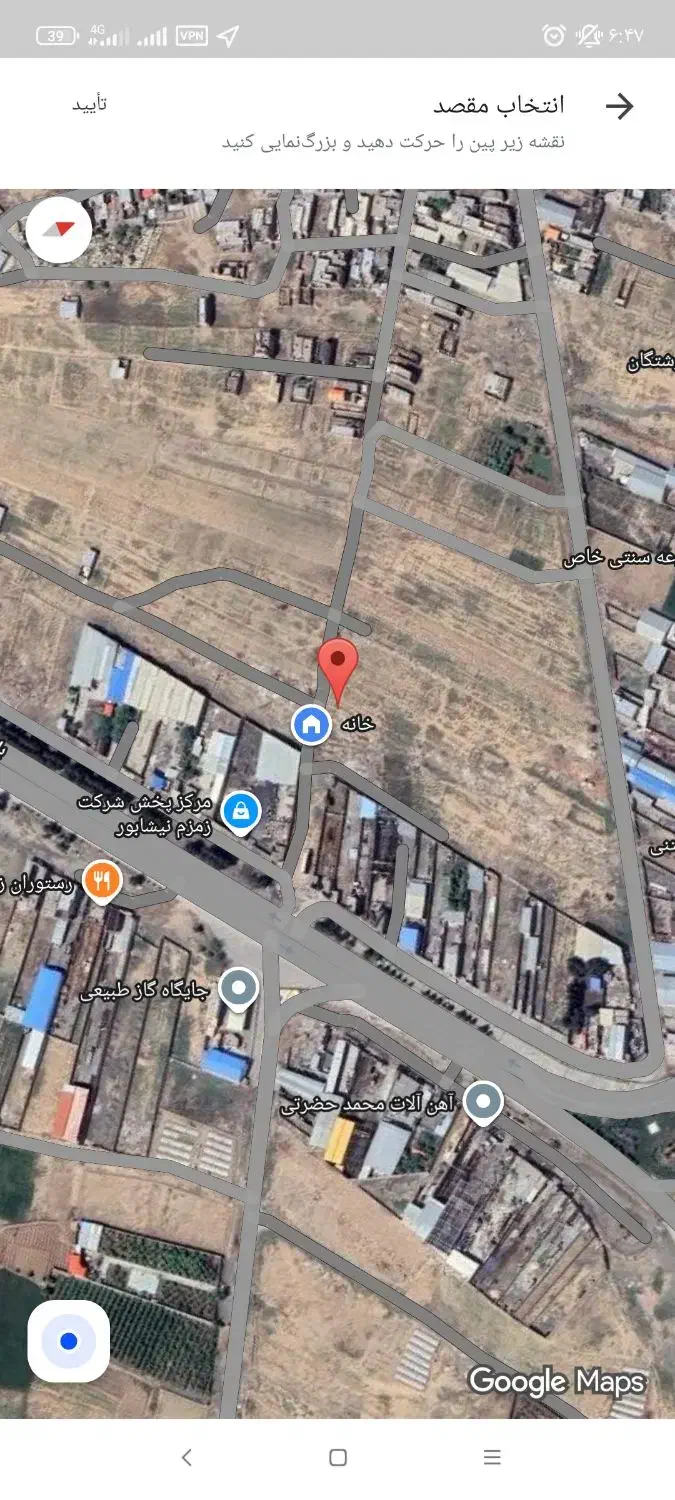The width and height of the screenshot is (675, 1500).
Task: Confirm the destination with تأیید
Action: click(x=89, y=104)
